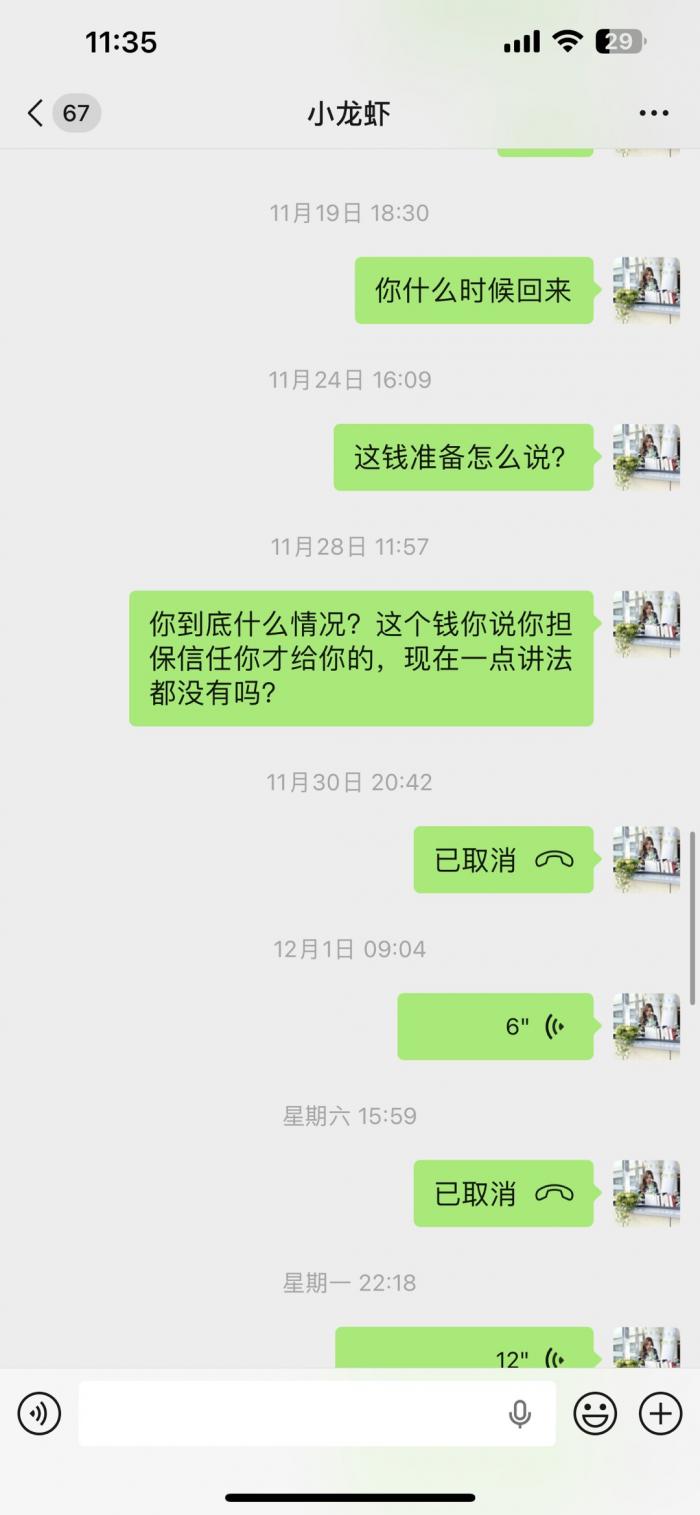Open the chat info overflow menu
The image size is (700, 1515).
point(654,113)
